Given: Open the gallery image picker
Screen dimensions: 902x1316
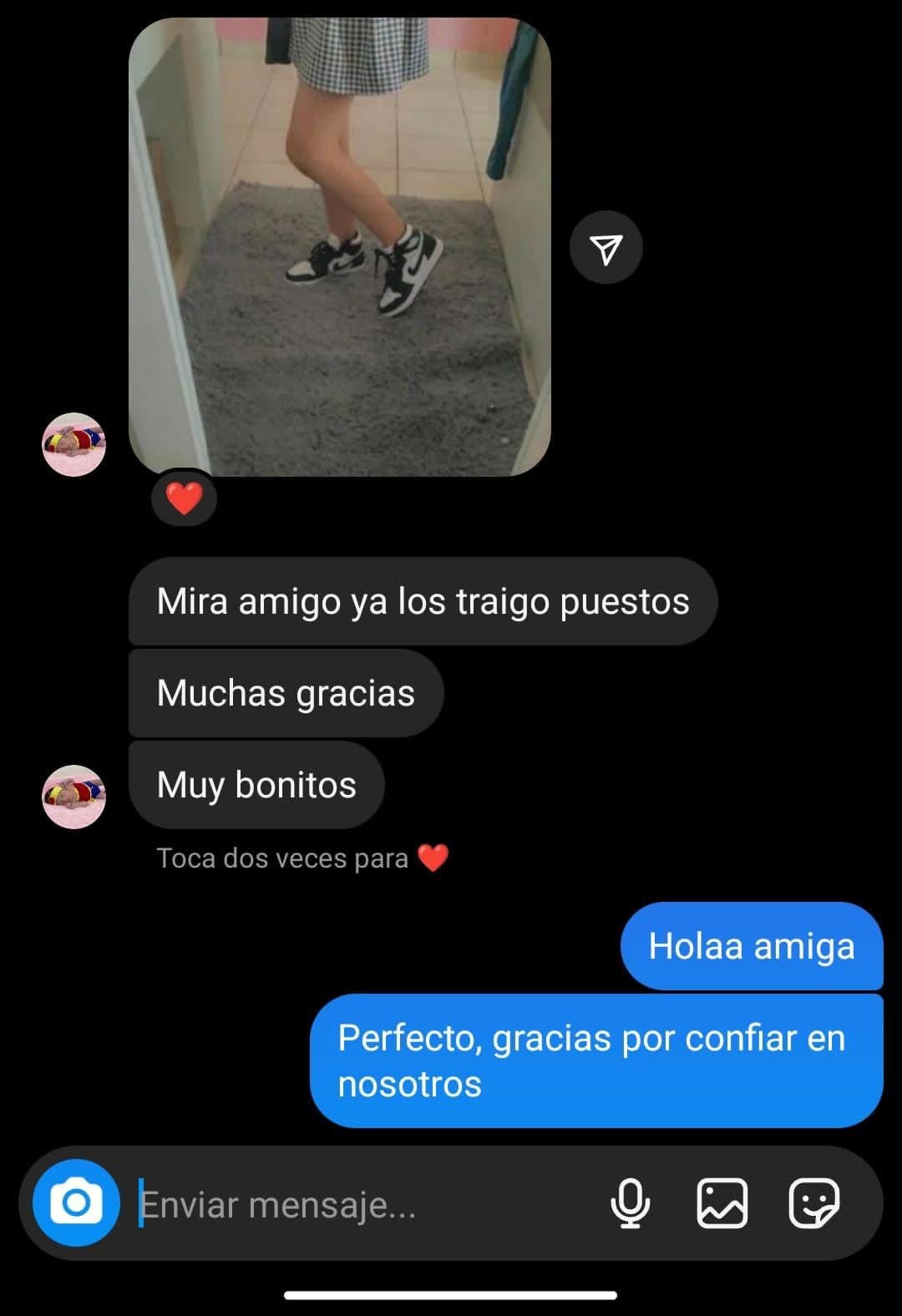Looking at the screenshot, I should point(722,1203).
